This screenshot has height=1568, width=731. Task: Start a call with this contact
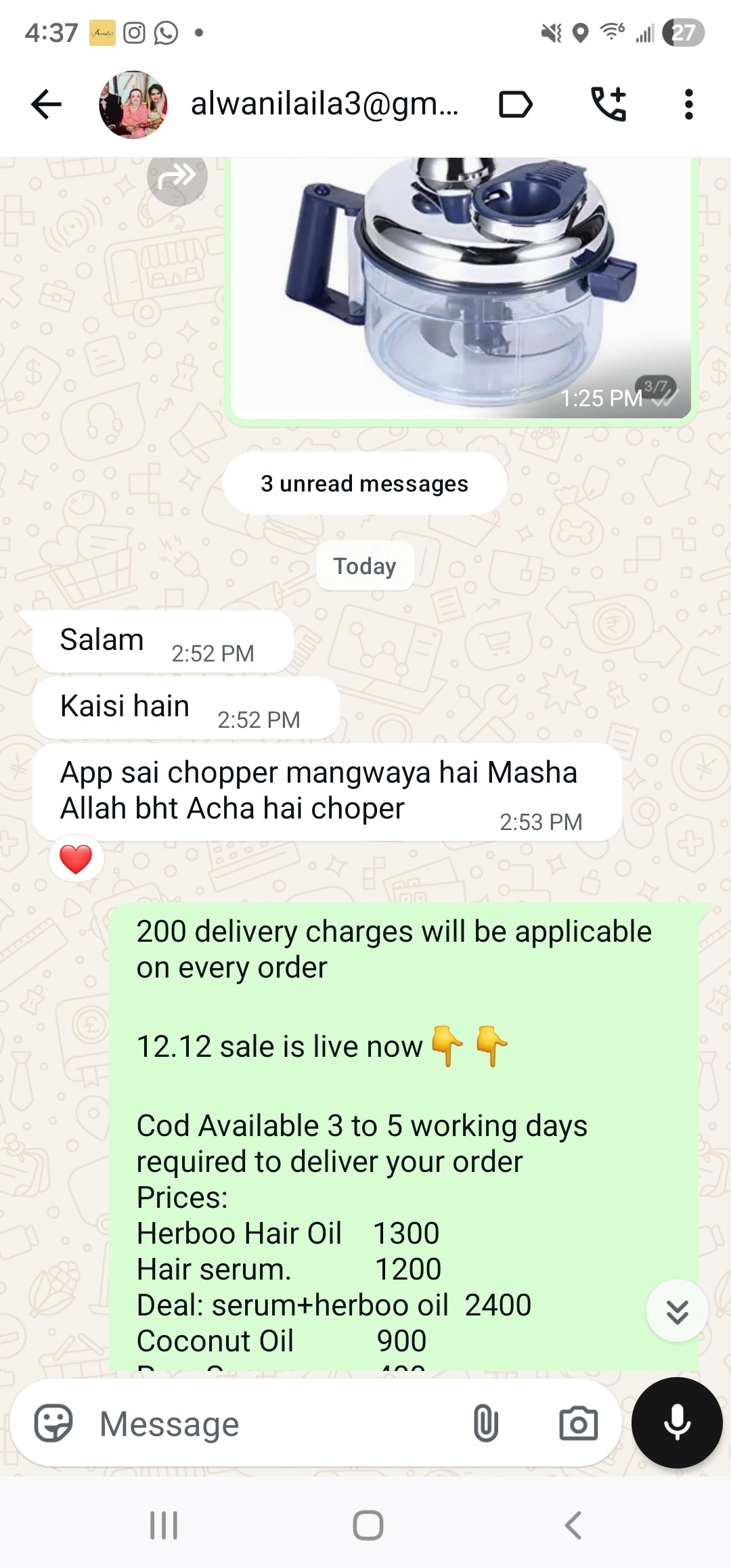pyautogui.click(x=608, y=104)
